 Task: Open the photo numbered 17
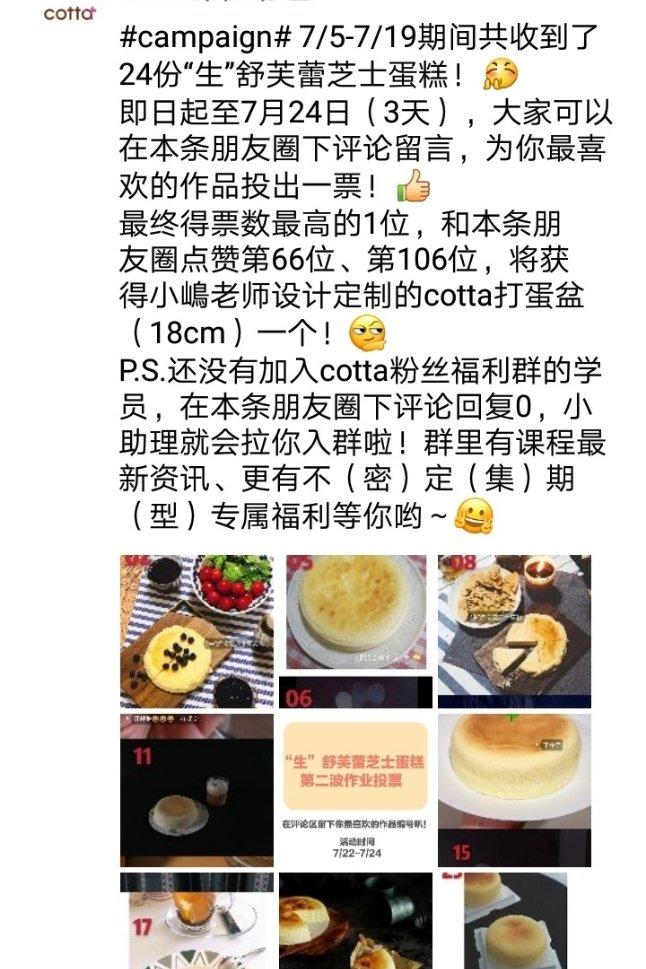(196, 920)
